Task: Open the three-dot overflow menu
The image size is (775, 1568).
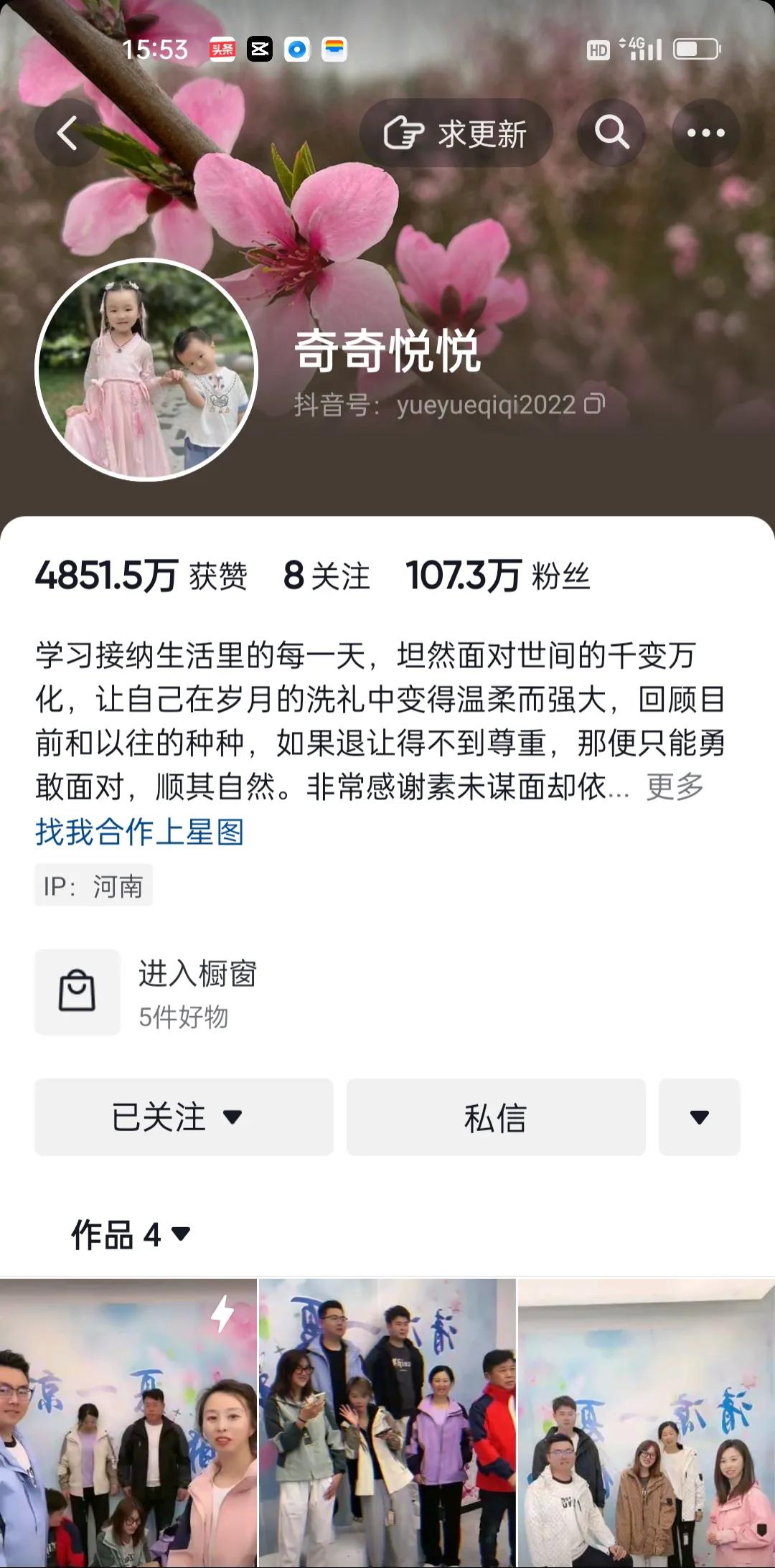Action: pos(705,133)
